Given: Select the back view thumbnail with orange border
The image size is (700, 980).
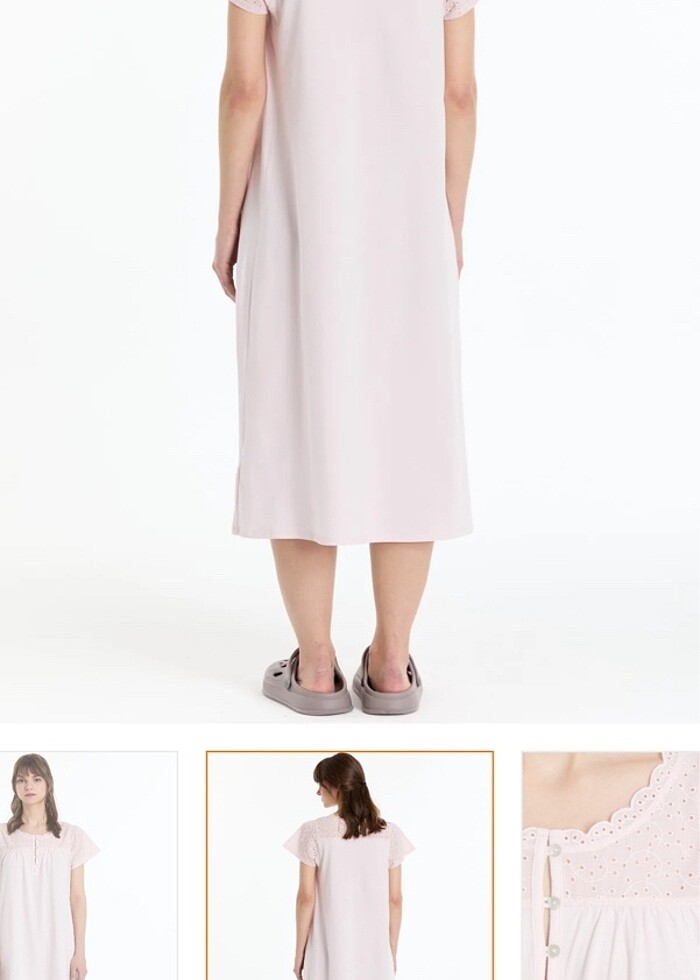Looking at the screenshot, I should (350, 865).
